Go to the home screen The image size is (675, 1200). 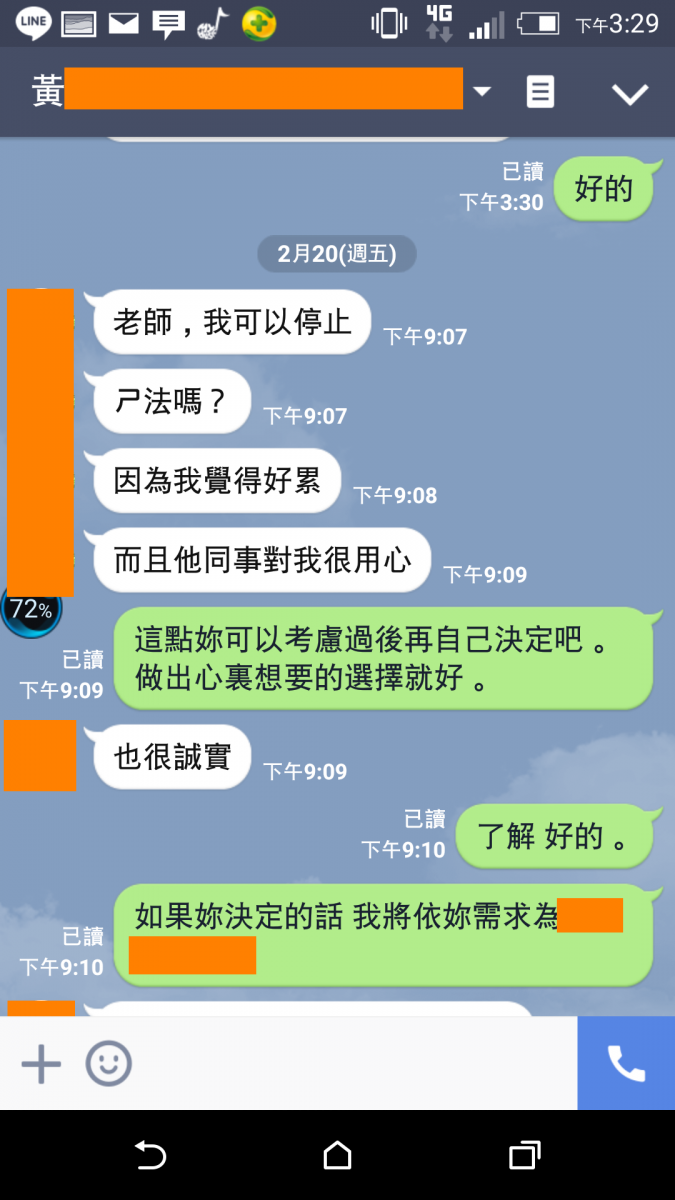pyautogui.click(x=338, y=1156)
